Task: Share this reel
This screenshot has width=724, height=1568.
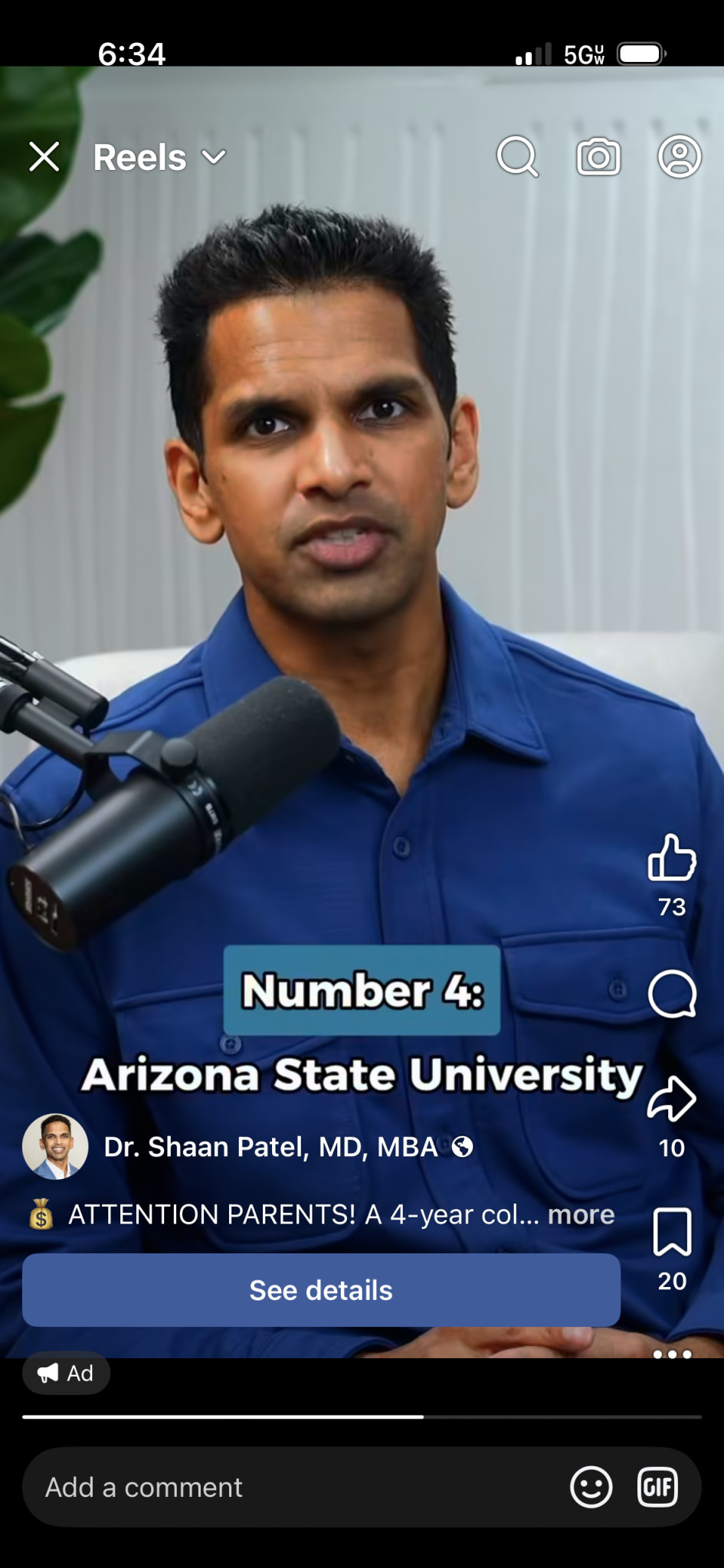Action: pos(672,1099)
